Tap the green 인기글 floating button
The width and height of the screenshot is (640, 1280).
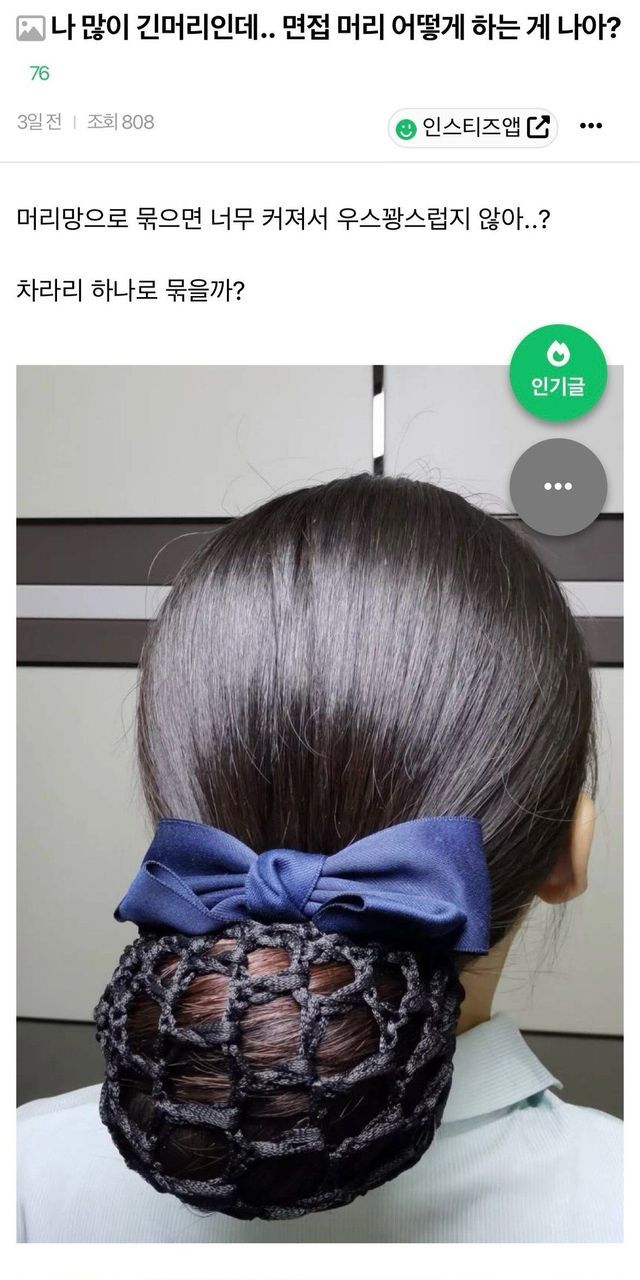(x=558, y=372)
